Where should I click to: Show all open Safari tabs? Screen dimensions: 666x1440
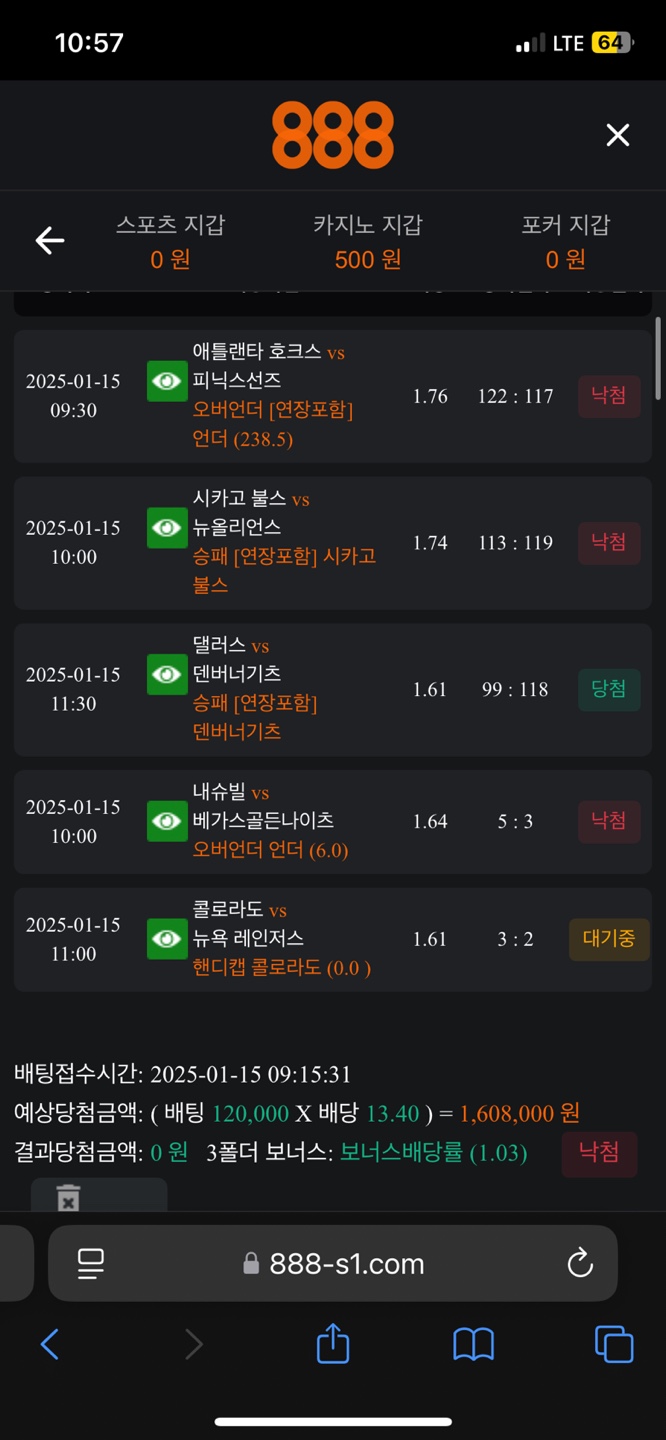(614, 1345)
